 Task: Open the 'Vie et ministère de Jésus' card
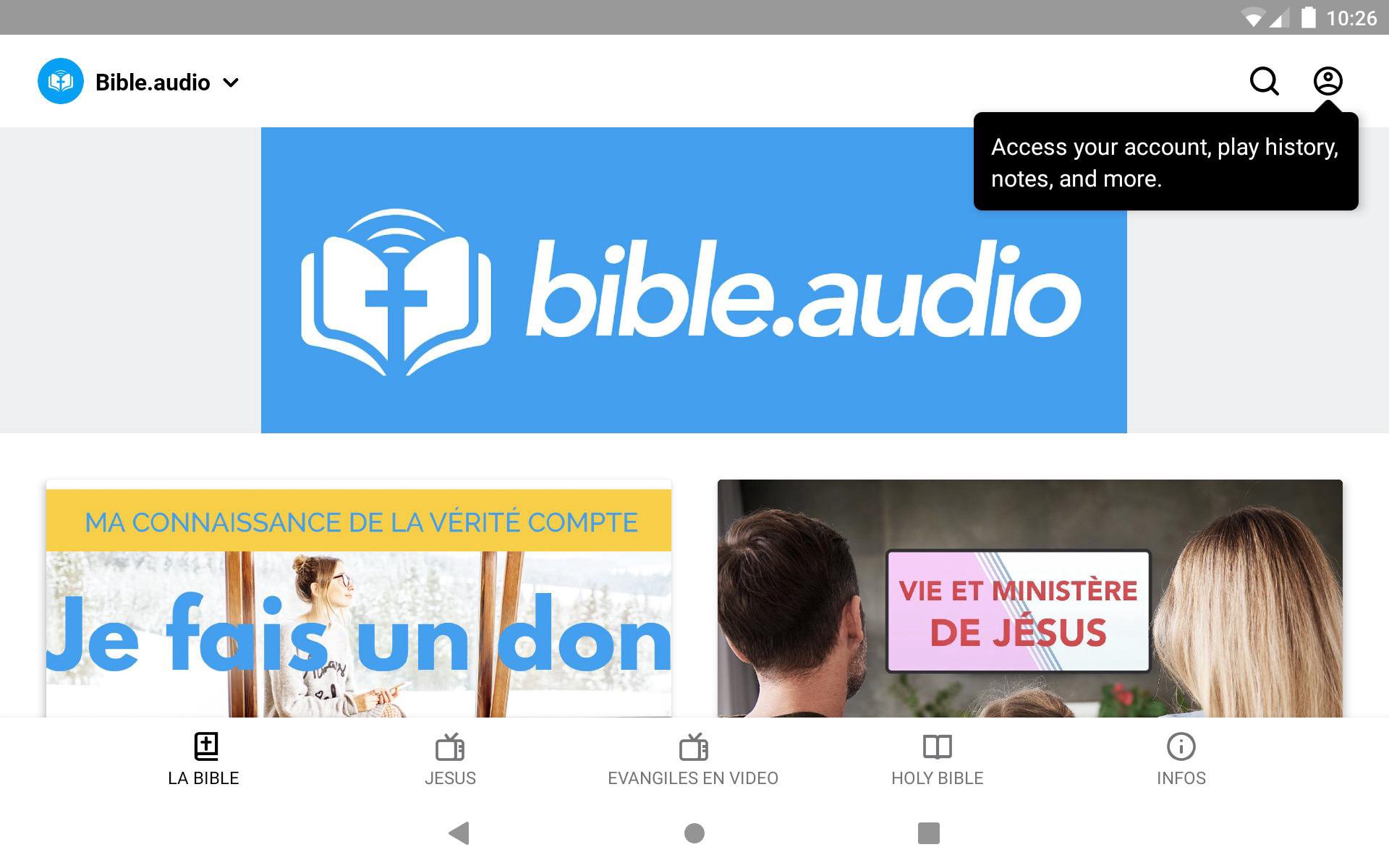pyautogui.click(x=1029, y=598)
